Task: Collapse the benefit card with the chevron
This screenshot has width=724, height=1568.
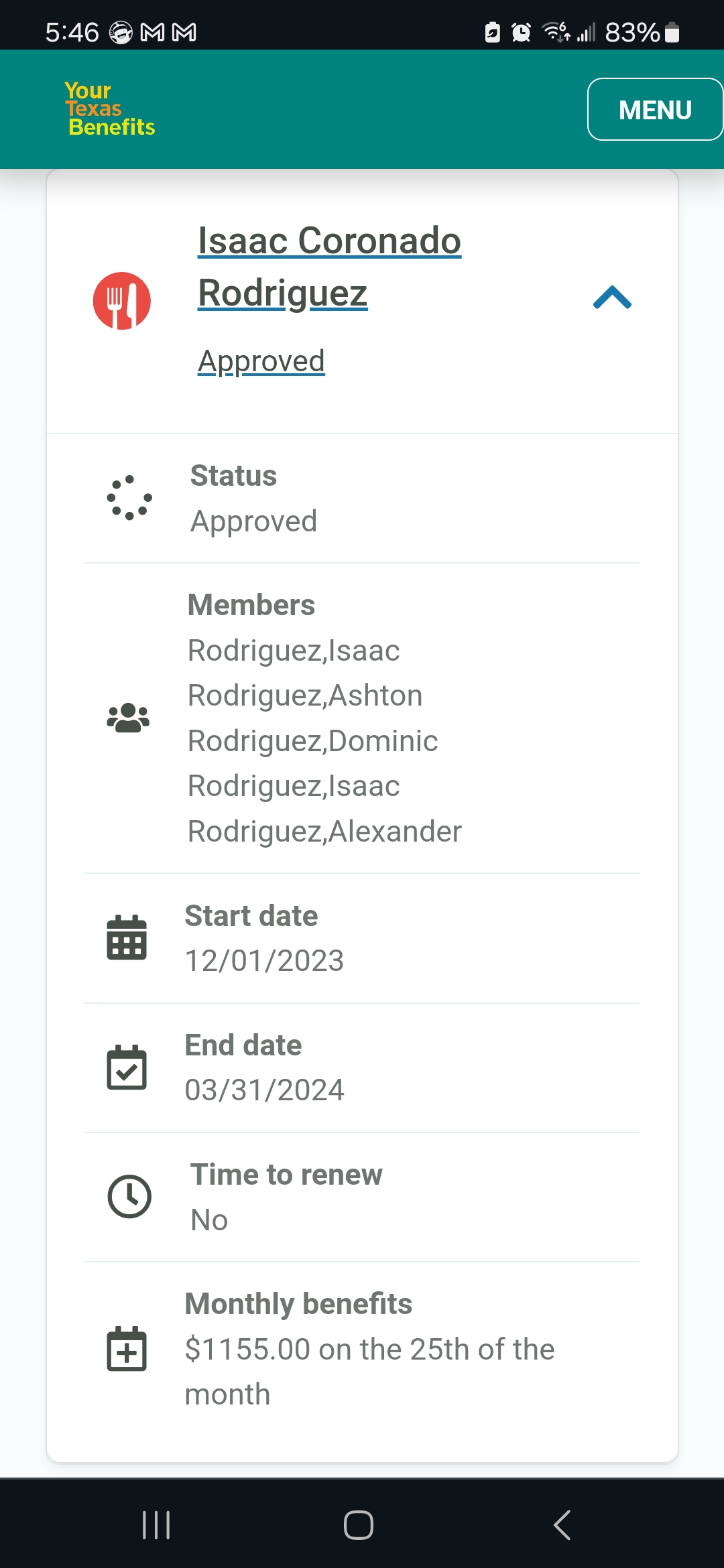Action: (x=612, y=298)
